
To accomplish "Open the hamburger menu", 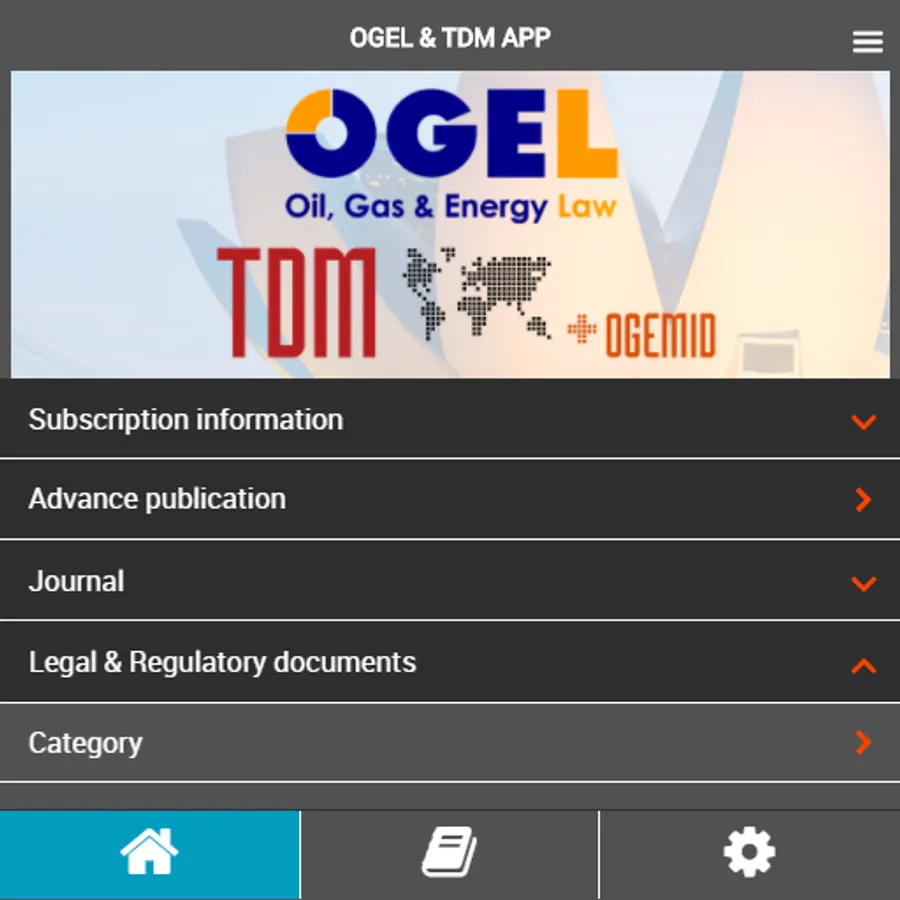I will point(867,42).
